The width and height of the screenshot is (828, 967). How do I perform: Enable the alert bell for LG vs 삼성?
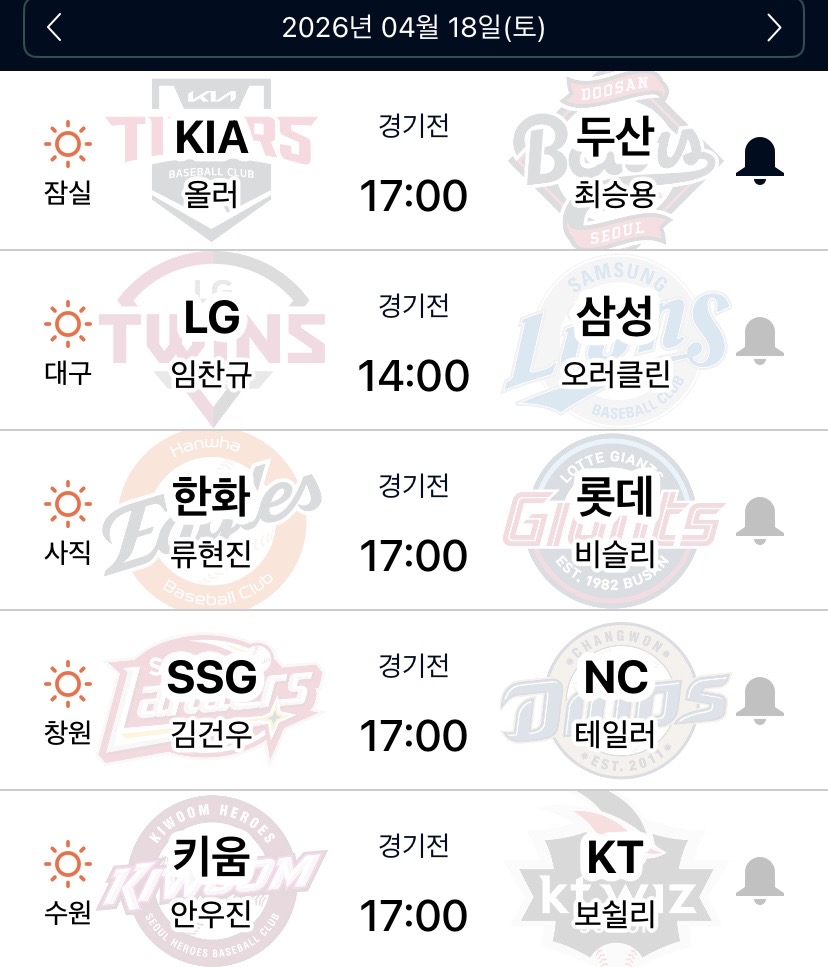coord(759,340)
